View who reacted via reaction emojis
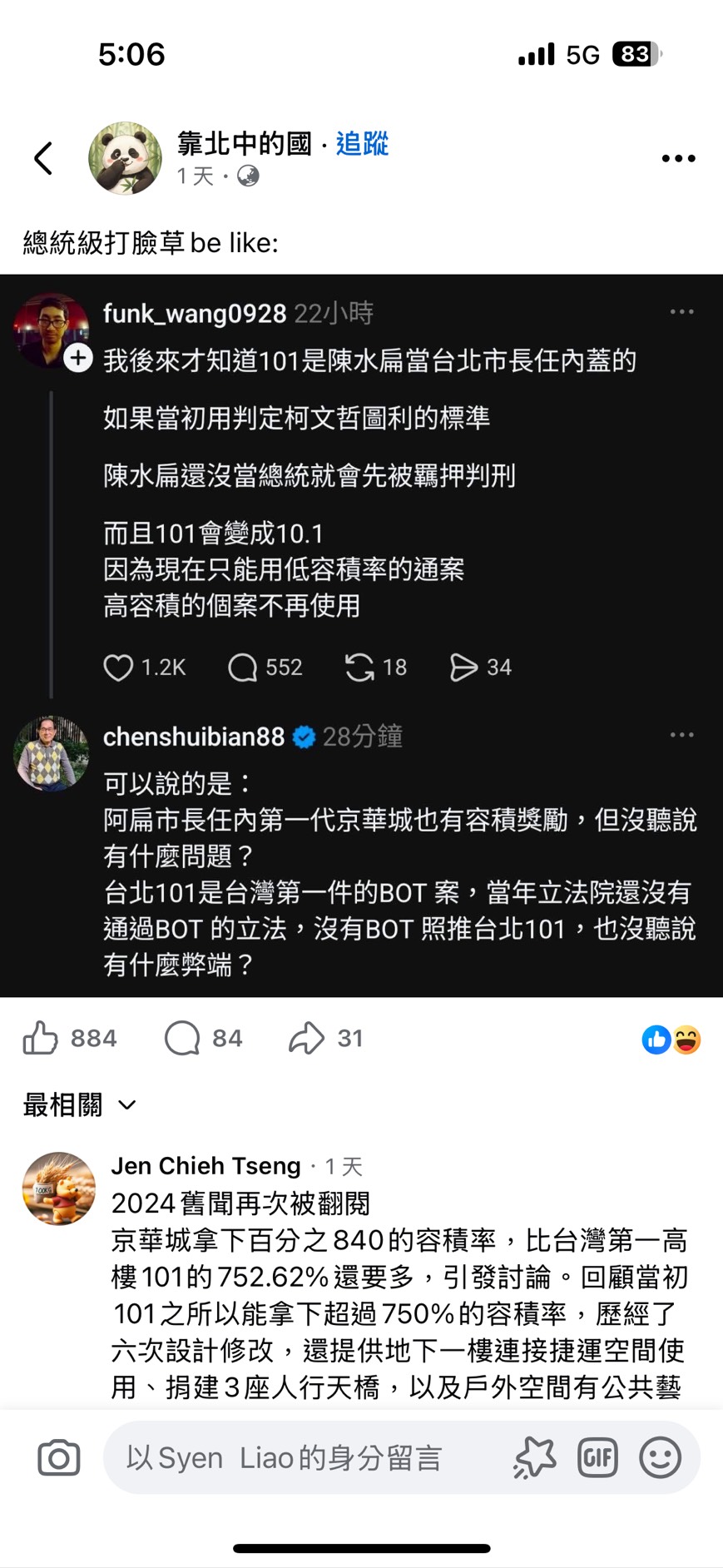Screen dimensions: 723x1568 (x=671, y=1040)
